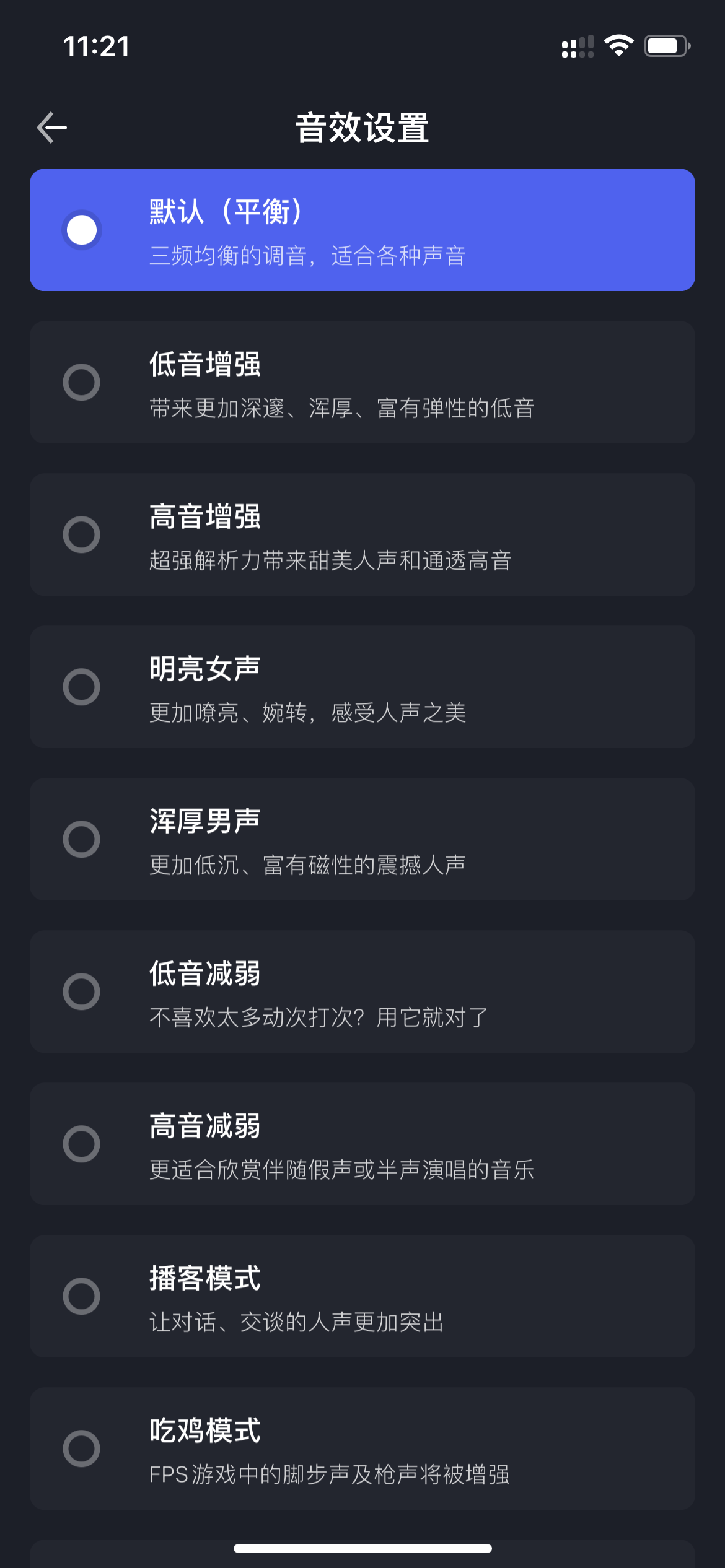
Task: Tap the cellular signal indicator
Action: pos(576,46)
